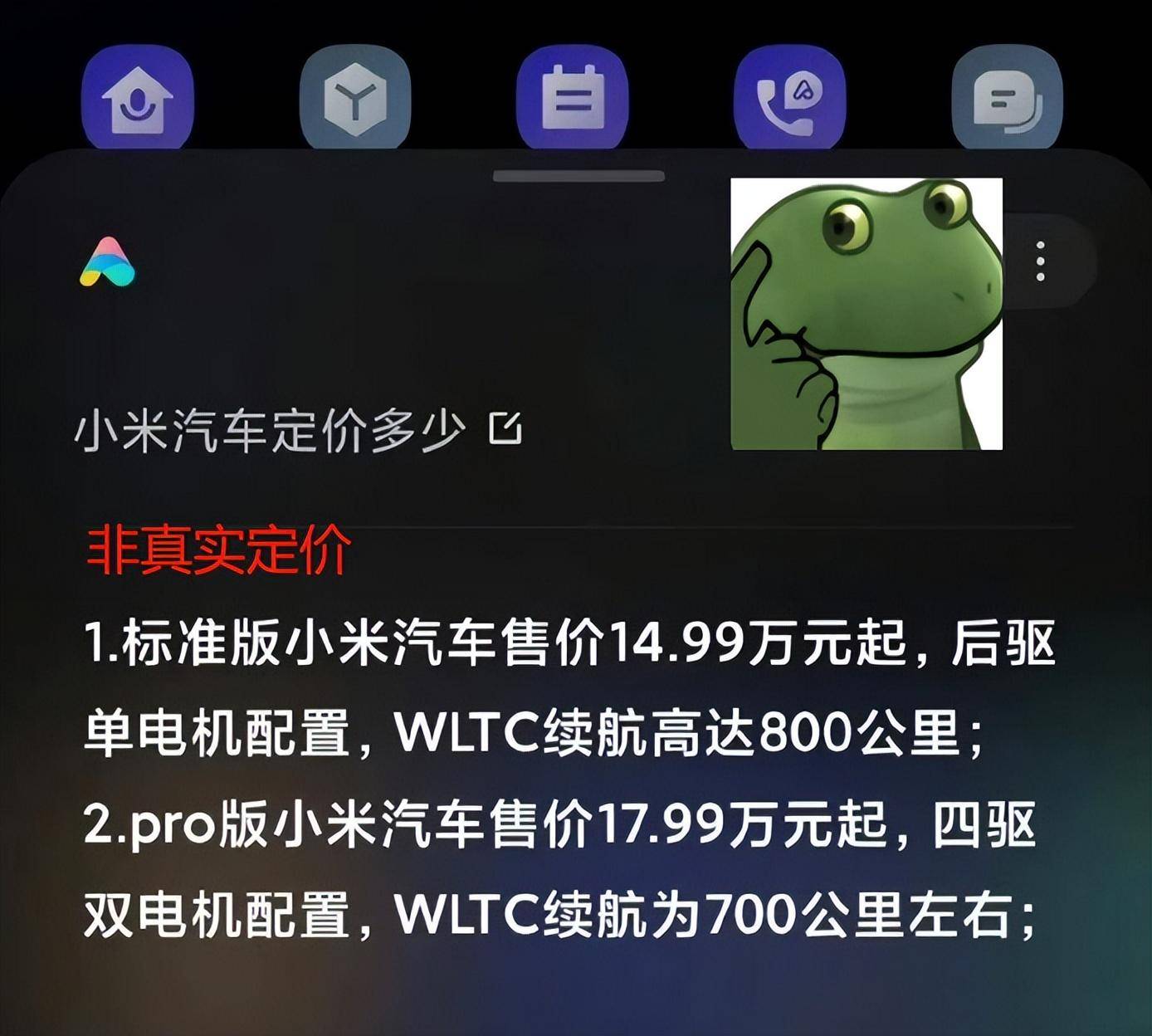
Task: Edit the query 小米汽车定价多少
Action: 505,428
